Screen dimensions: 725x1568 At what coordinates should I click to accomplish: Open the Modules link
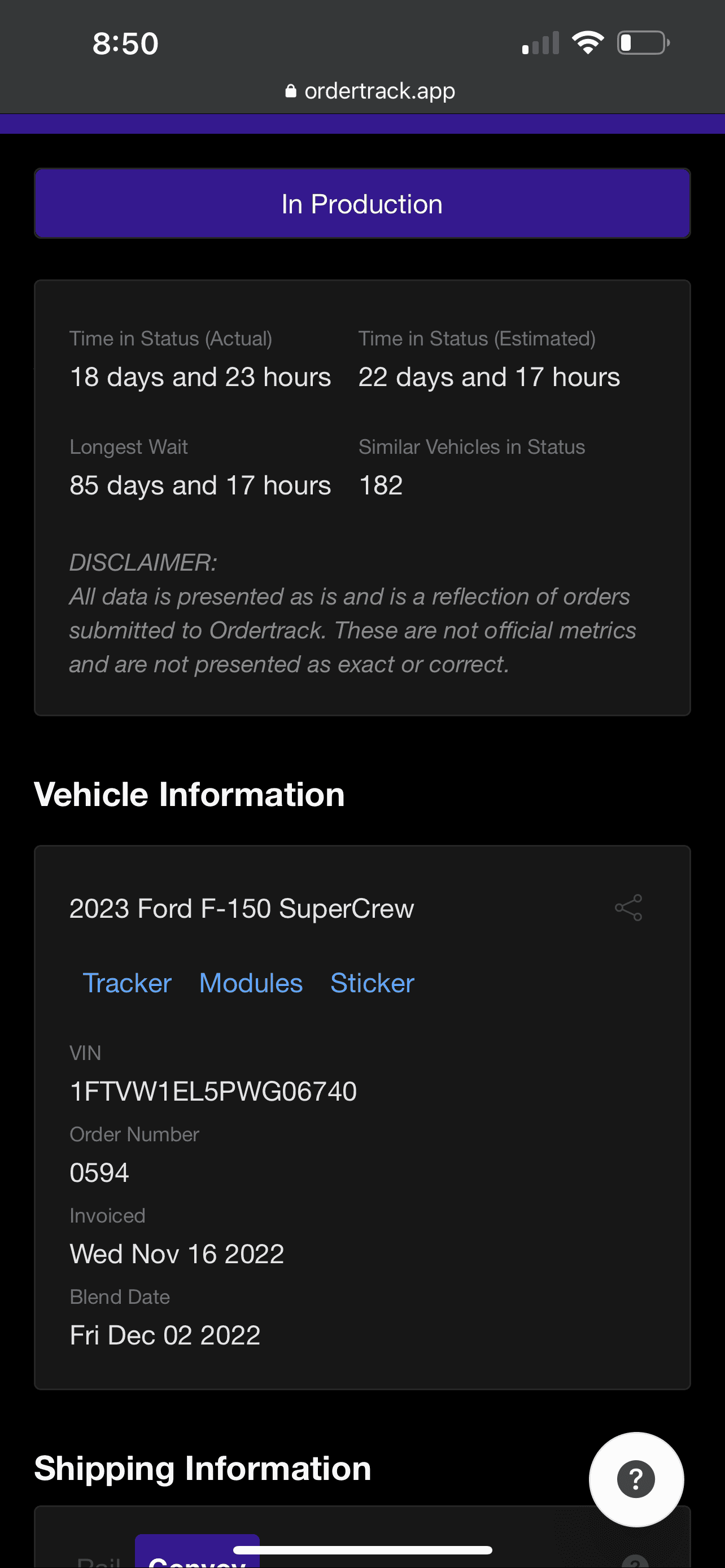251,983
